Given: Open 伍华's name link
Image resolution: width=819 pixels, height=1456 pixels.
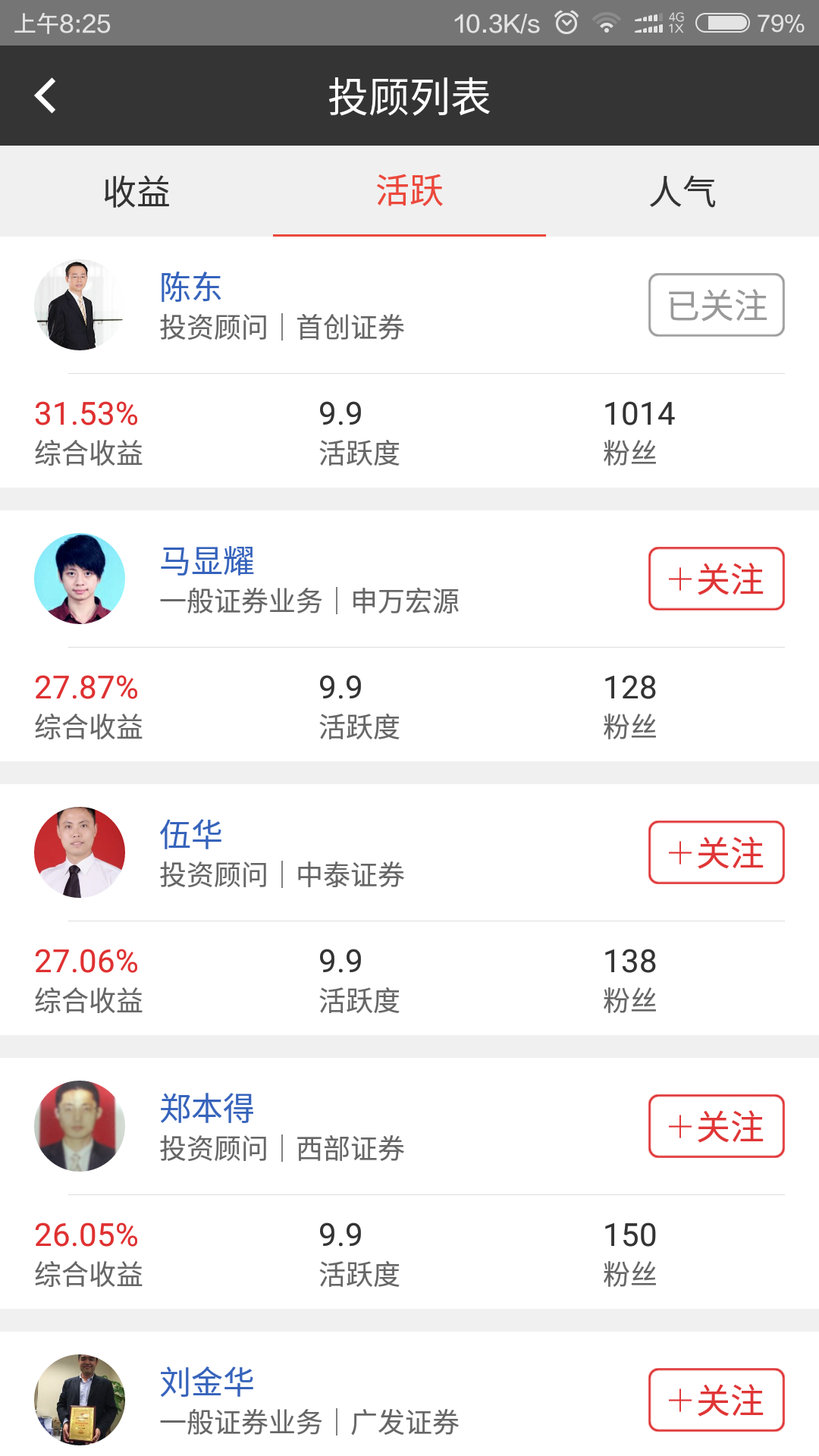Looking at the screenshot, I should coord(190,834).
